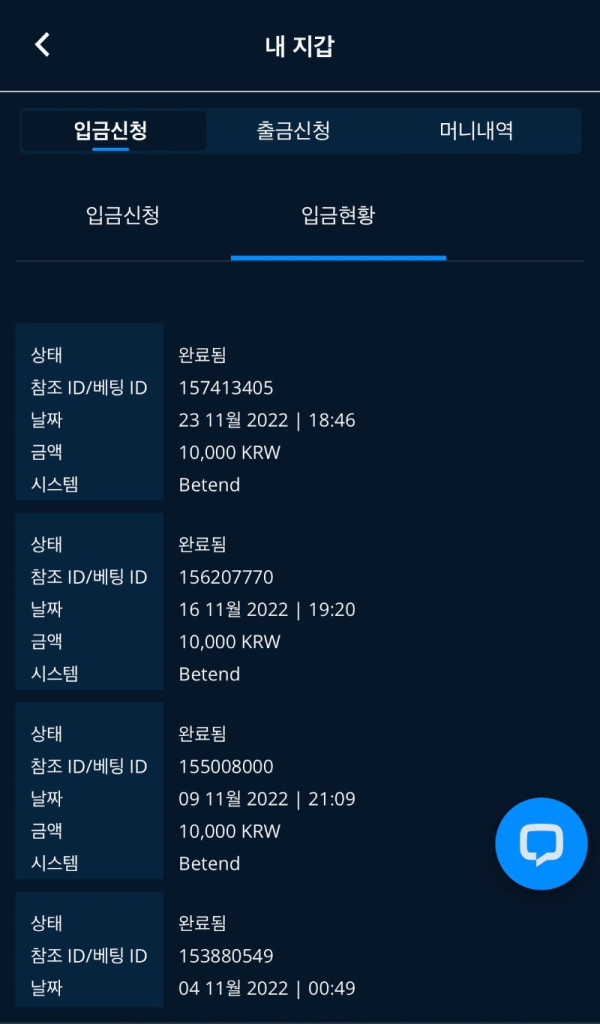Open the live chat support bubble
The image size is (600, 1024).
pyautogui.click(x=541, y=844)
